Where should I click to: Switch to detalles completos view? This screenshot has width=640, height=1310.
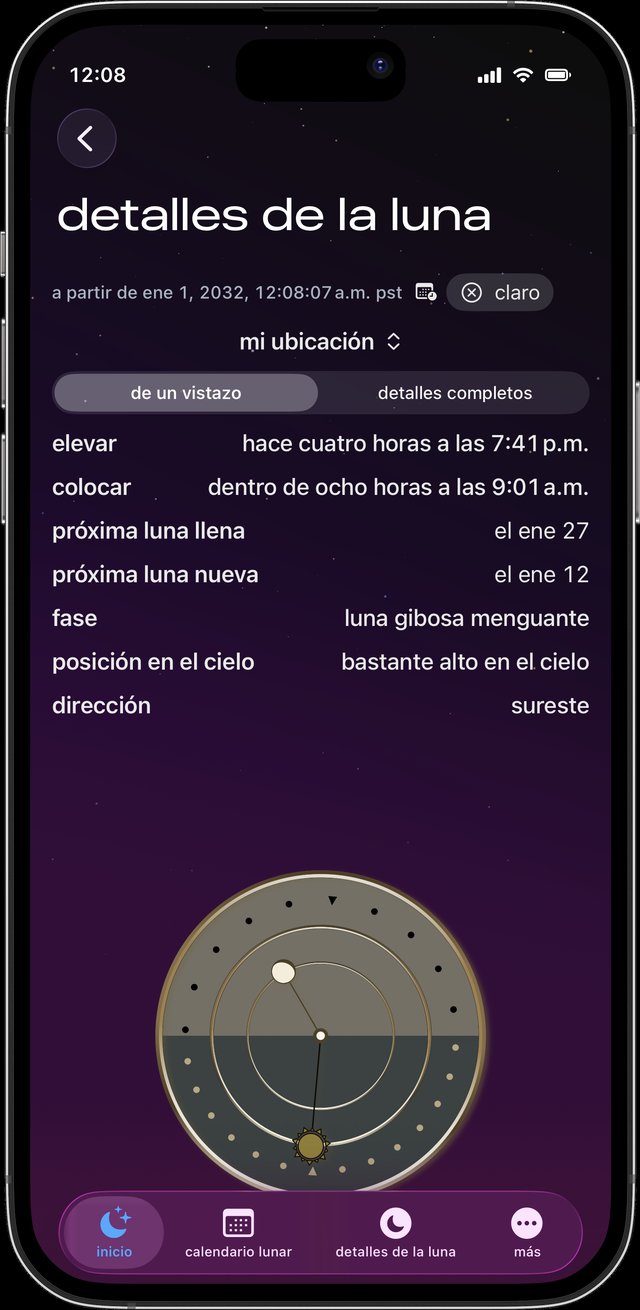(455, 393)
